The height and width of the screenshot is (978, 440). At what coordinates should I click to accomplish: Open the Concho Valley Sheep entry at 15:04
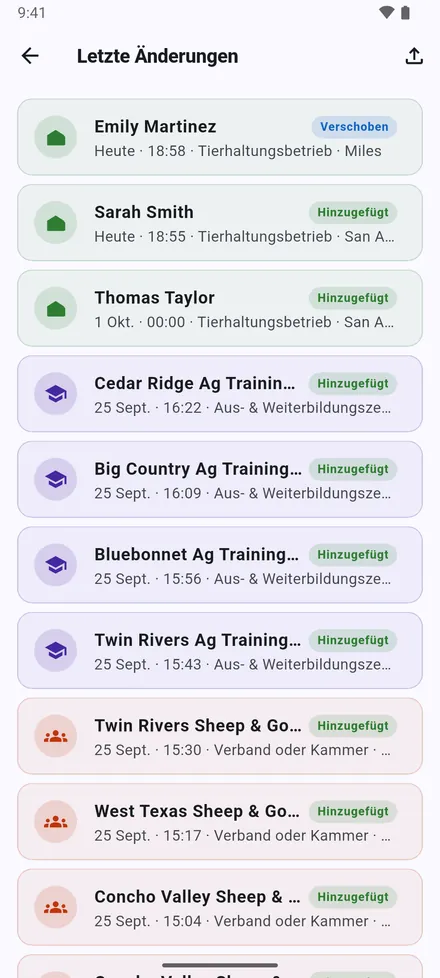220,907
